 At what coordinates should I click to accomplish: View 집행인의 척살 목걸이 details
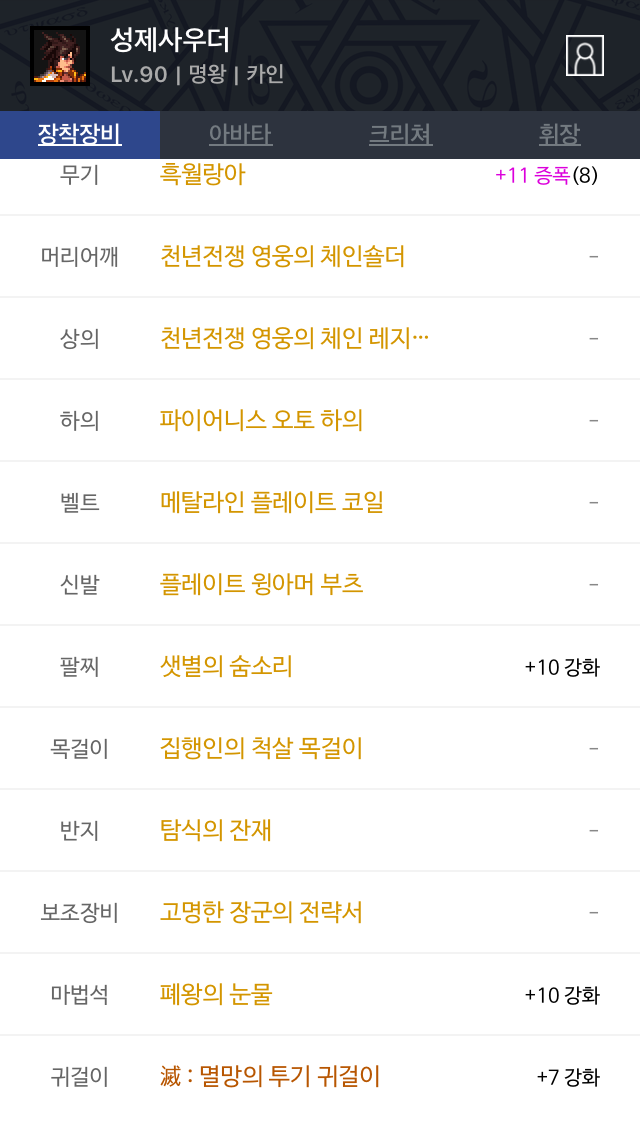[x=262, y=748]
